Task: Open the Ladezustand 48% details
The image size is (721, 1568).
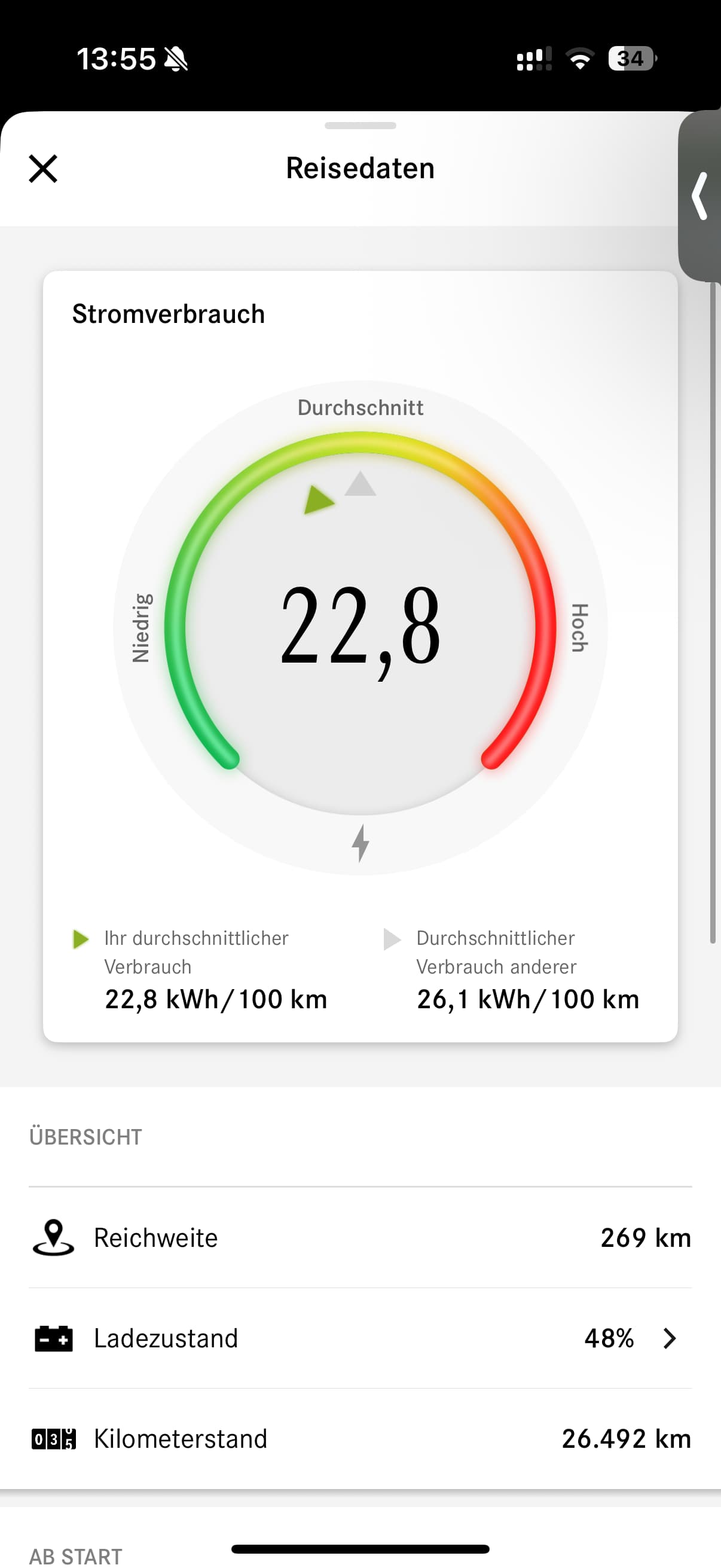Action: point(668,1338)
